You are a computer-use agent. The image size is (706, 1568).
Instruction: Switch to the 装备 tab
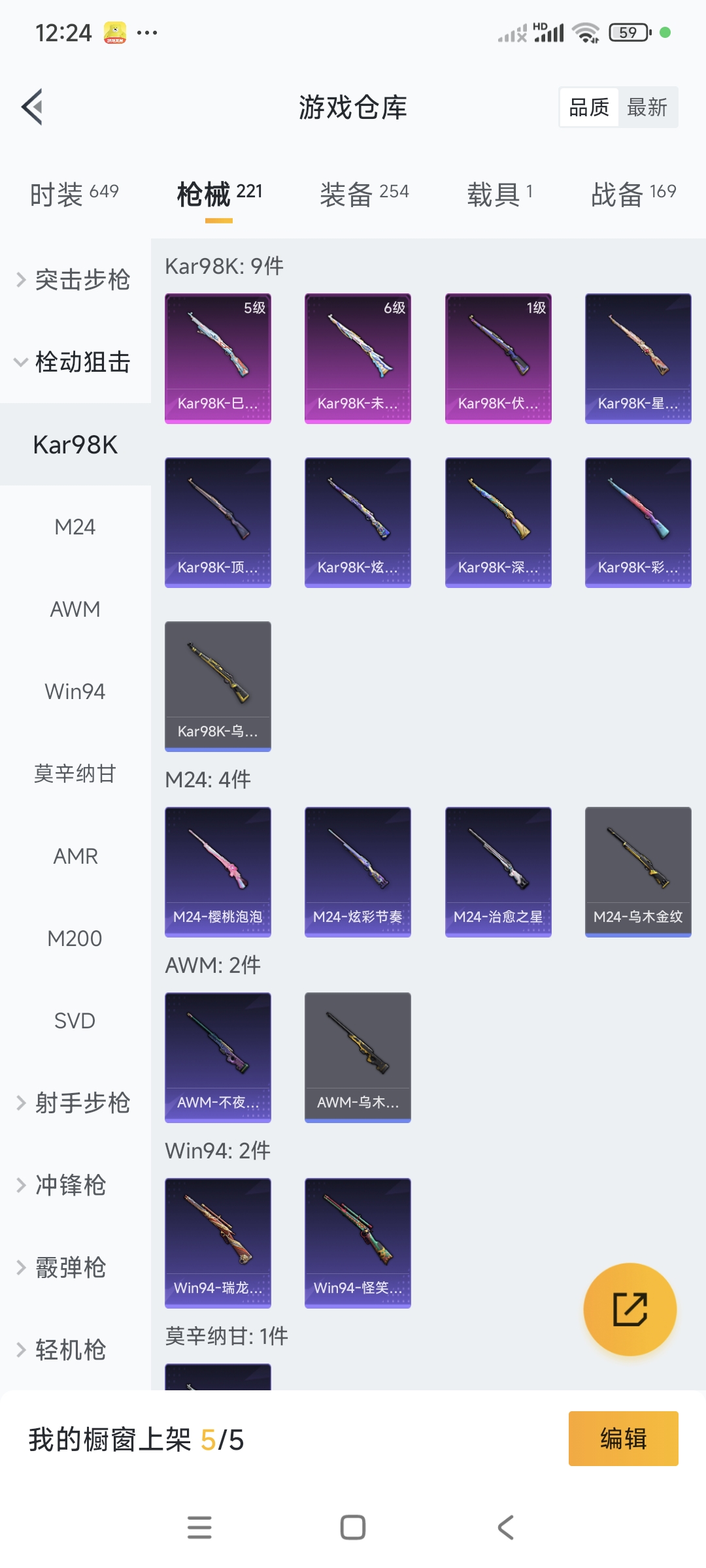point(363,194)
